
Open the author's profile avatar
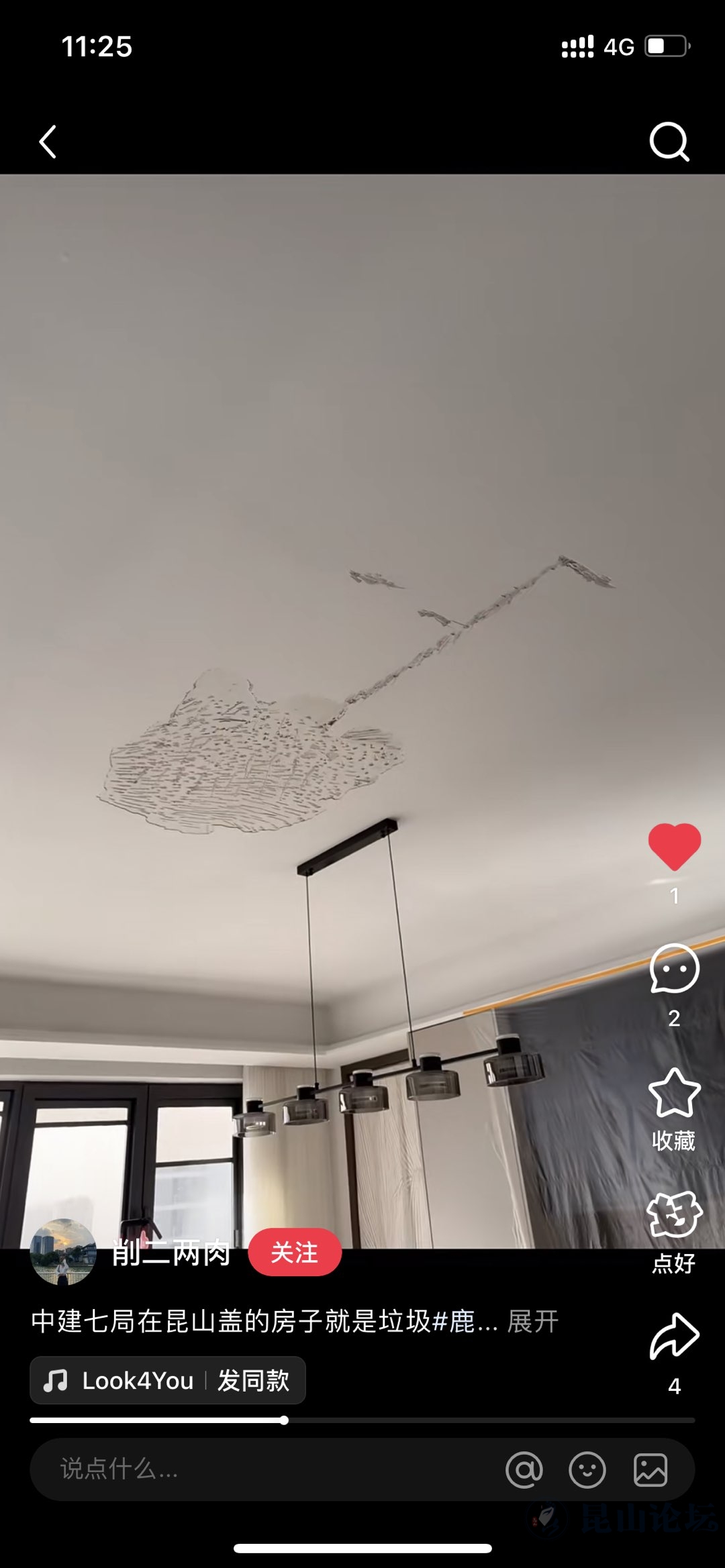63,1252
